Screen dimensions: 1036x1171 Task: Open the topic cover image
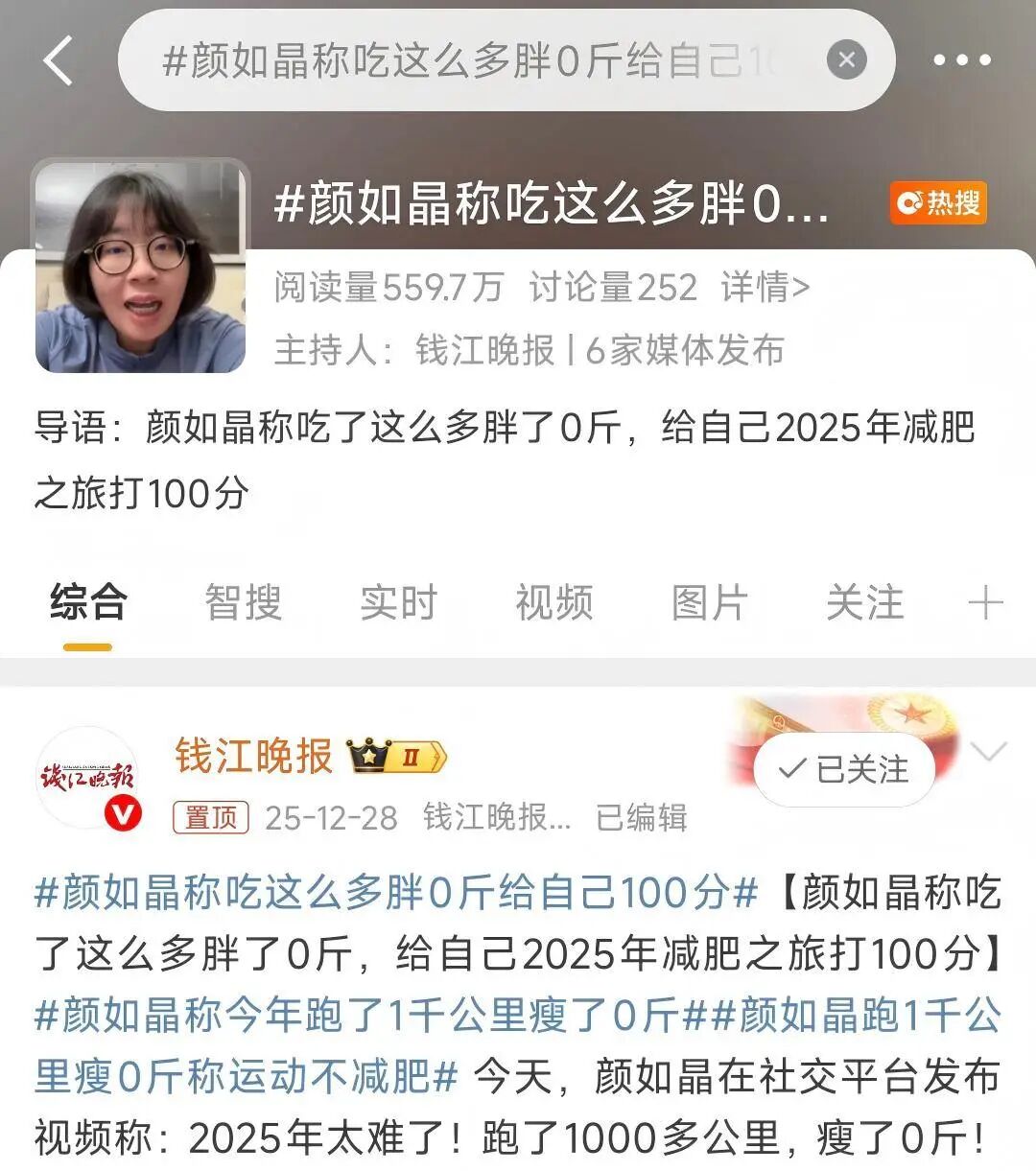point(140,268)
